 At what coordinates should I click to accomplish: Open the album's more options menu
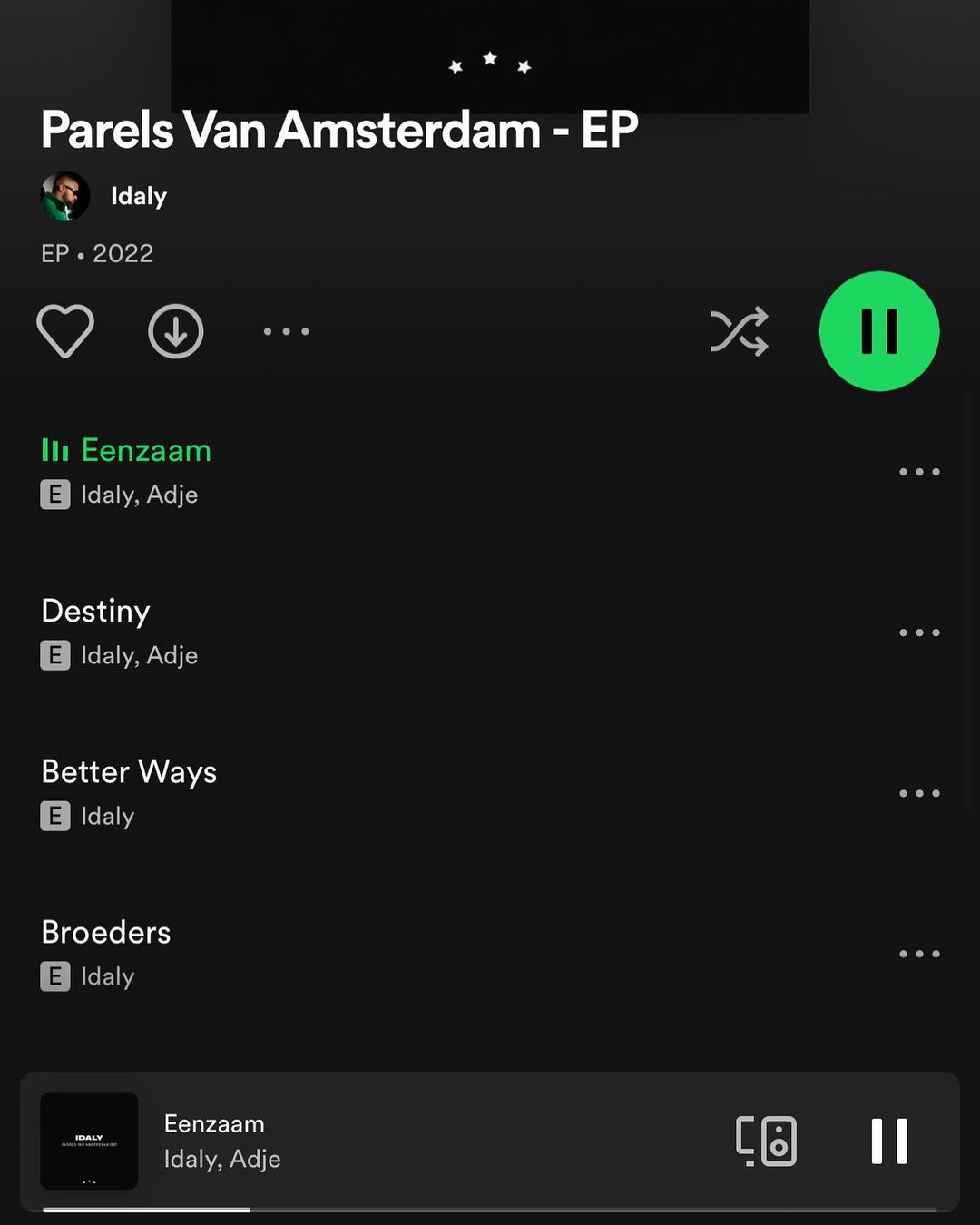pos(287,331)
